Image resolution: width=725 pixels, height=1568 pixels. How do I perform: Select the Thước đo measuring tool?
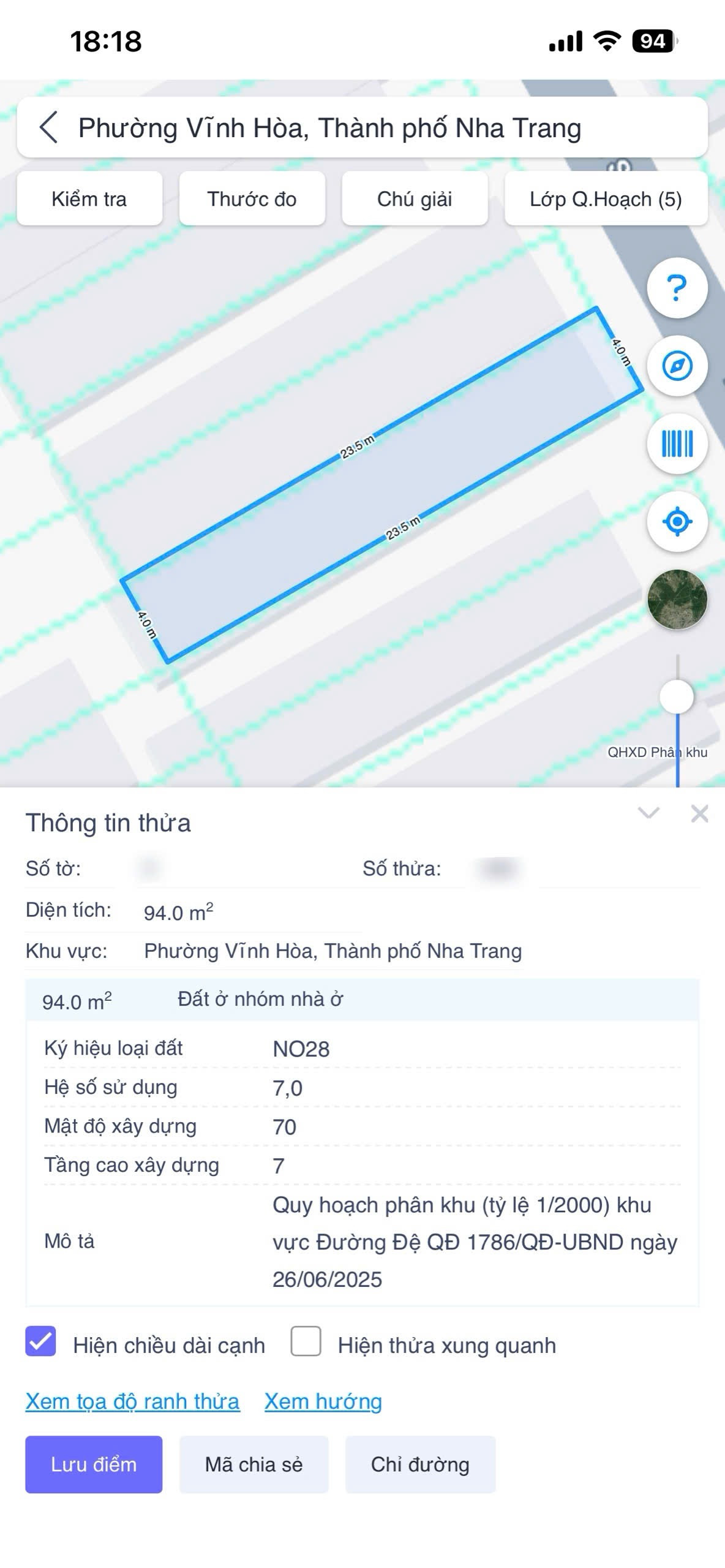pyautogui.click(x=252, y=199)
